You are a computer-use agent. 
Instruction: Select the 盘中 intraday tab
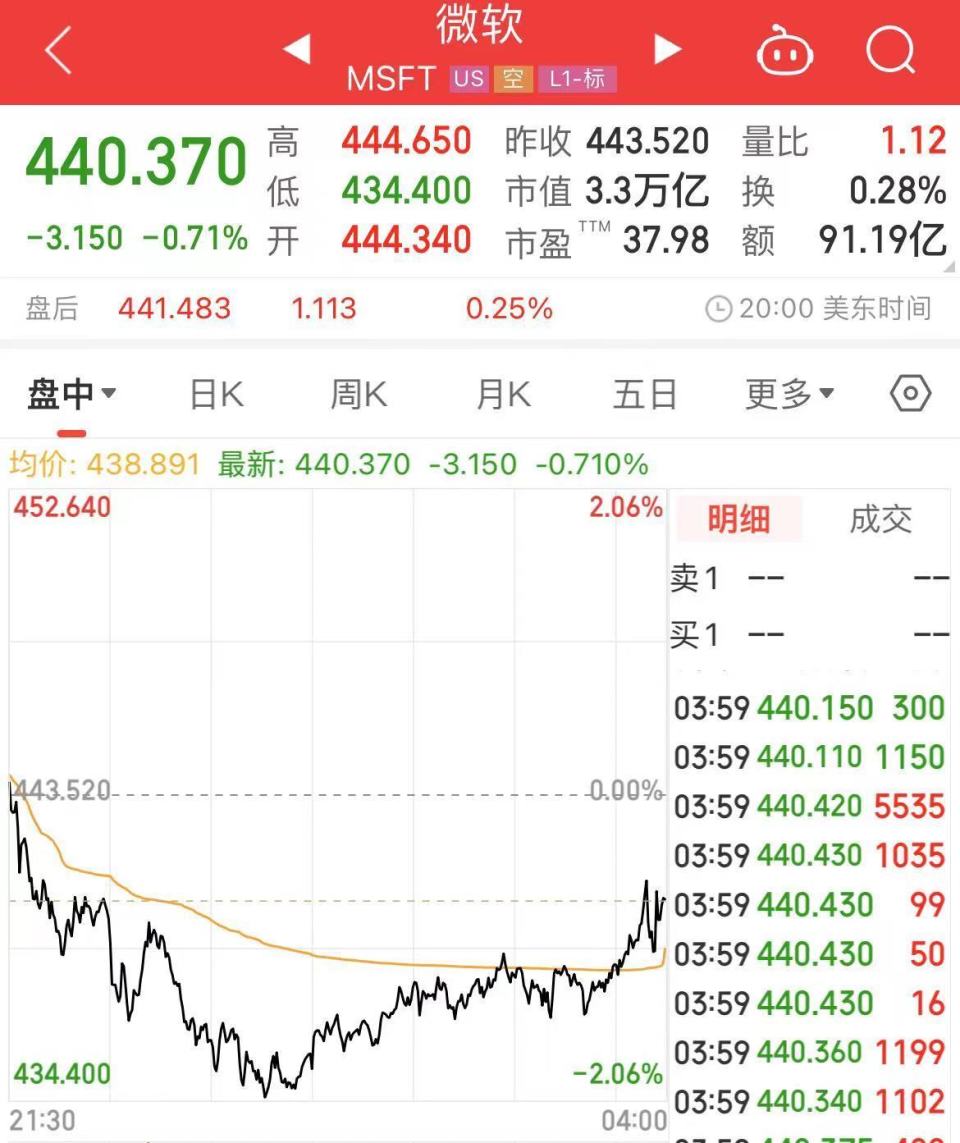pyautogui.click(x=71, y=395)
